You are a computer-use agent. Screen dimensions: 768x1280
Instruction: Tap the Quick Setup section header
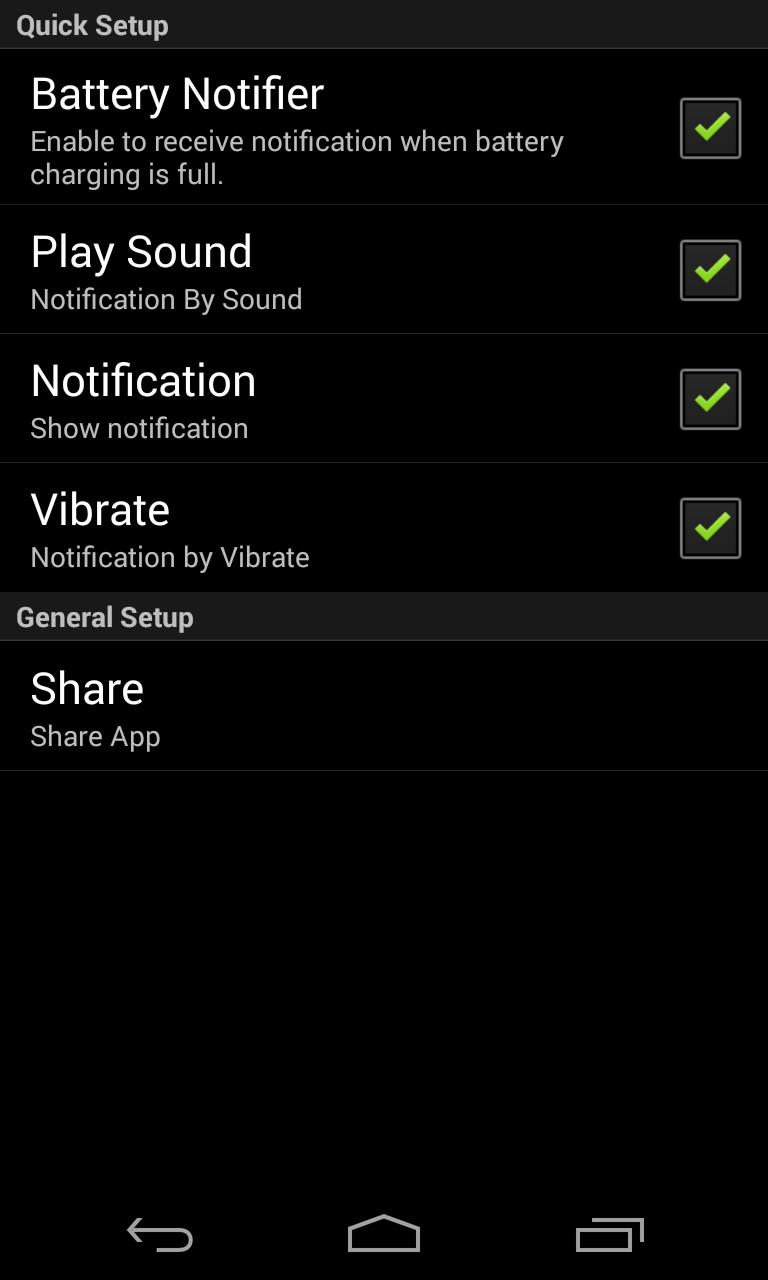(90, 25)
